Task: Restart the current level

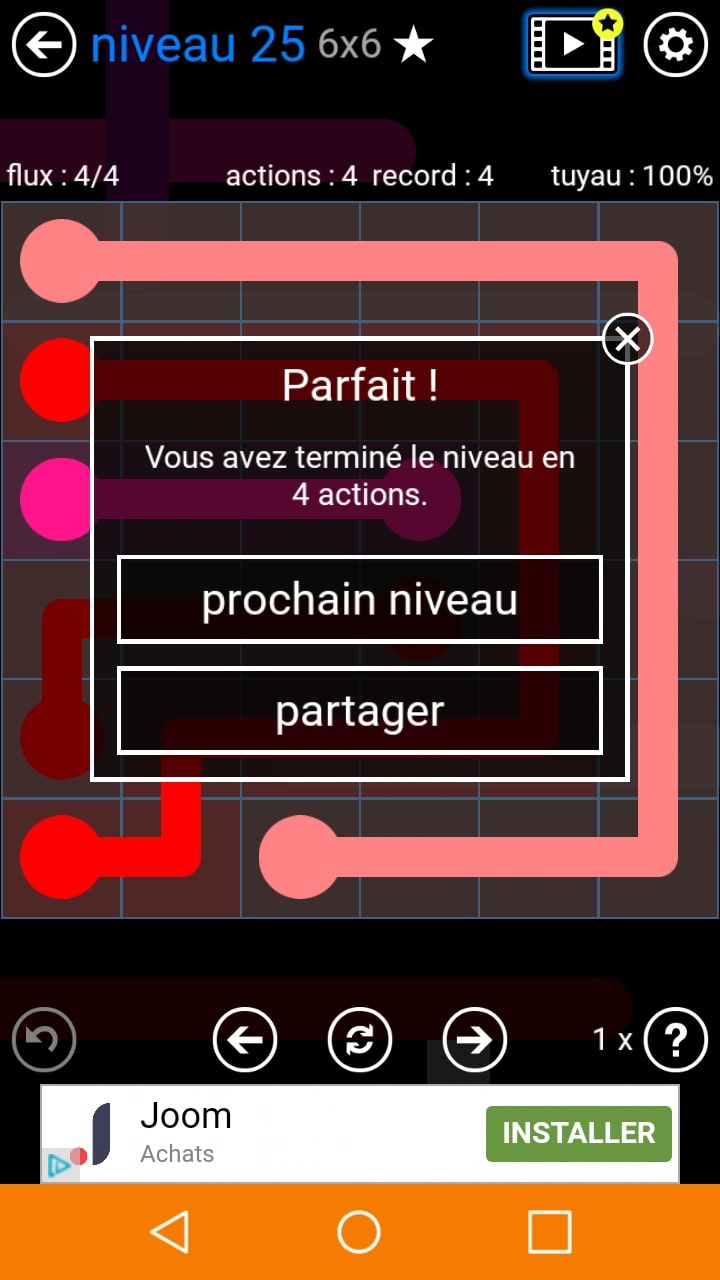Action: 360,1040
